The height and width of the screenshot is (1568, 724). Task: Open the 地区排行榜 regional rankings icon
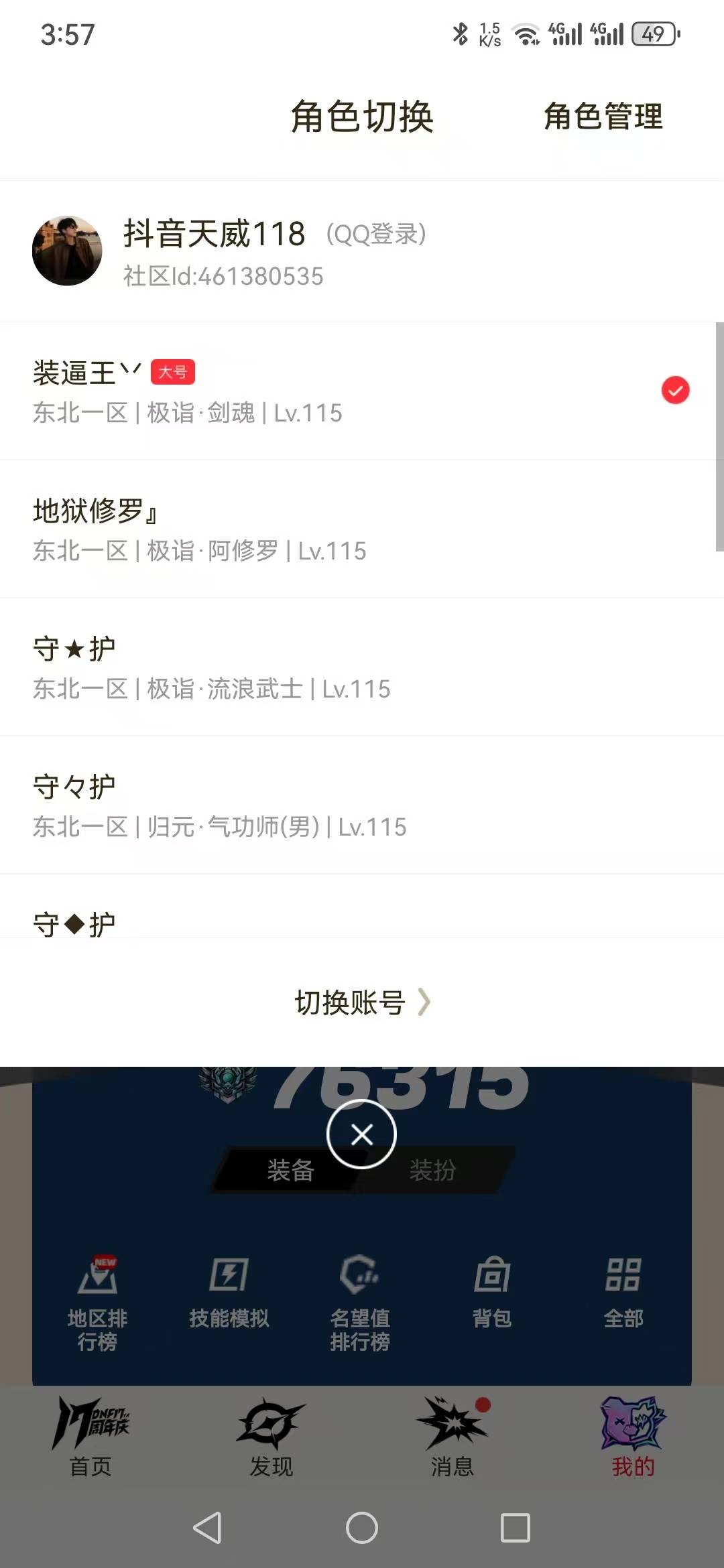pos(97,1293)
